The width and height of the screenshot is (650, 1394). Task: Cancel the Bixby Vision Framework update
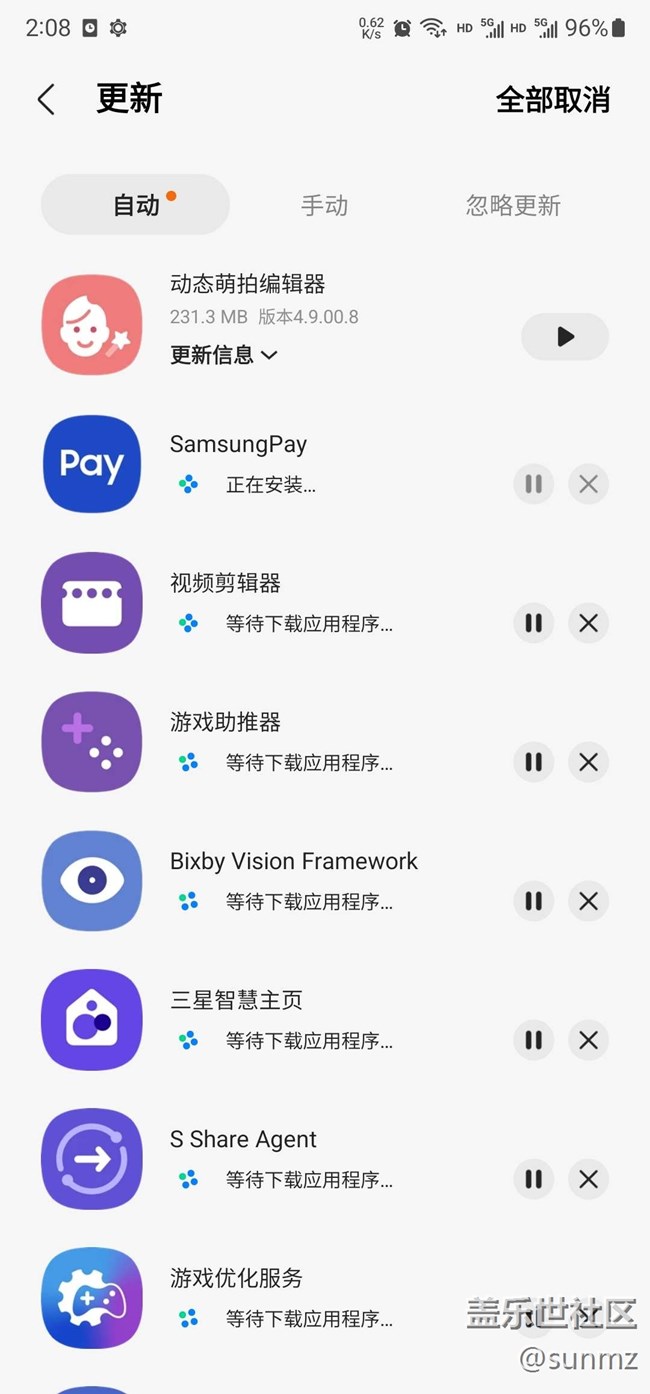tap(588, 902)
